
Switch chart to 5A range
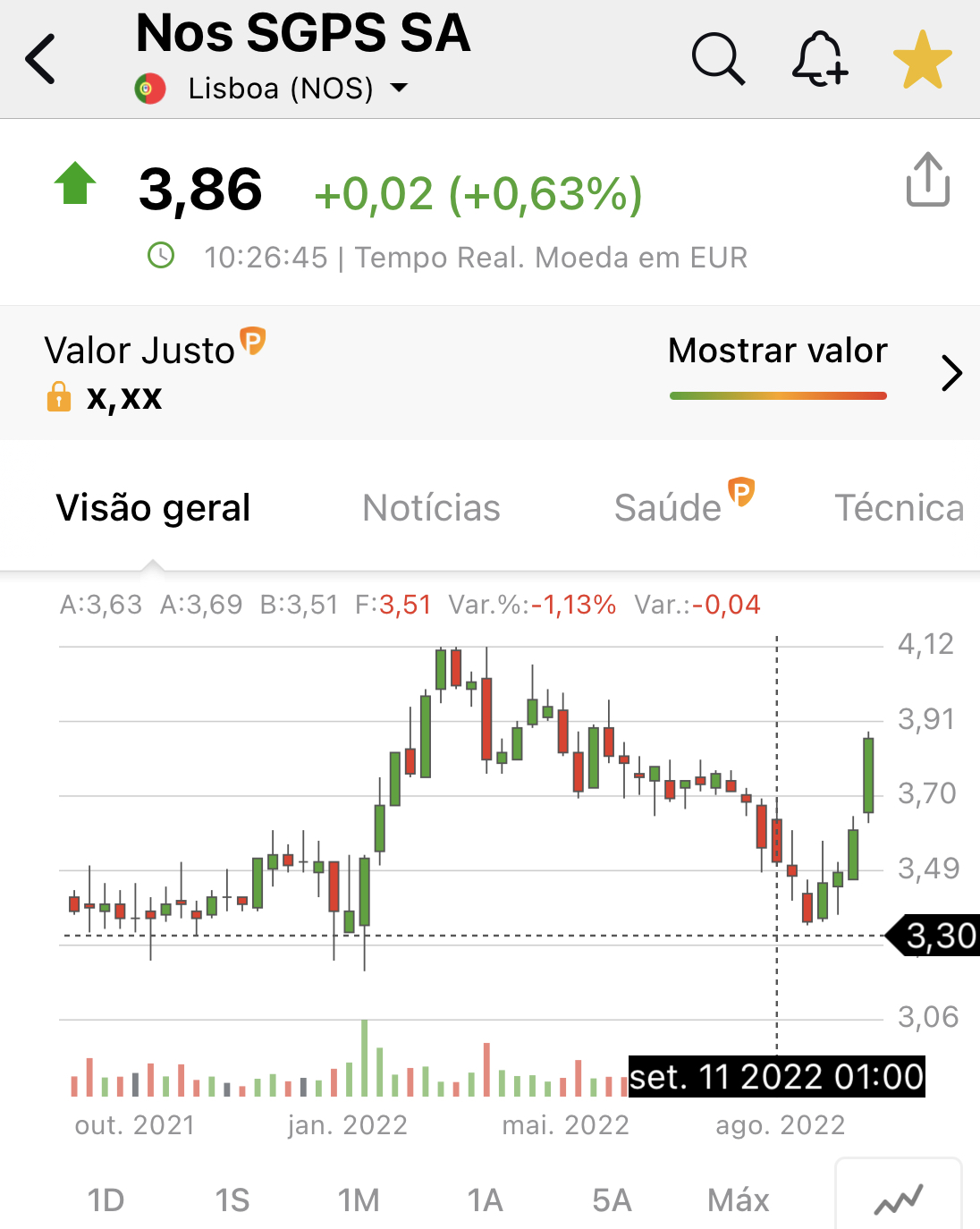612,1199
